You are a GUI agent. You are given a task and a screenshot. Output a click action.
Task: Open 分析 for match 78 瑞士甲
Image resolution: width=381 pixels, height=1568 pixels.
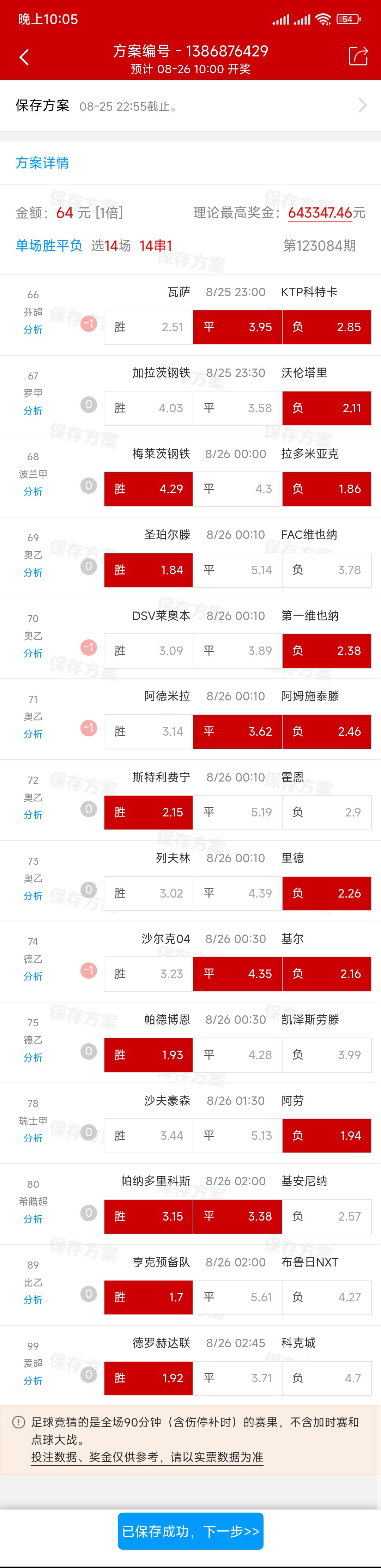[x=33, y=1138]
